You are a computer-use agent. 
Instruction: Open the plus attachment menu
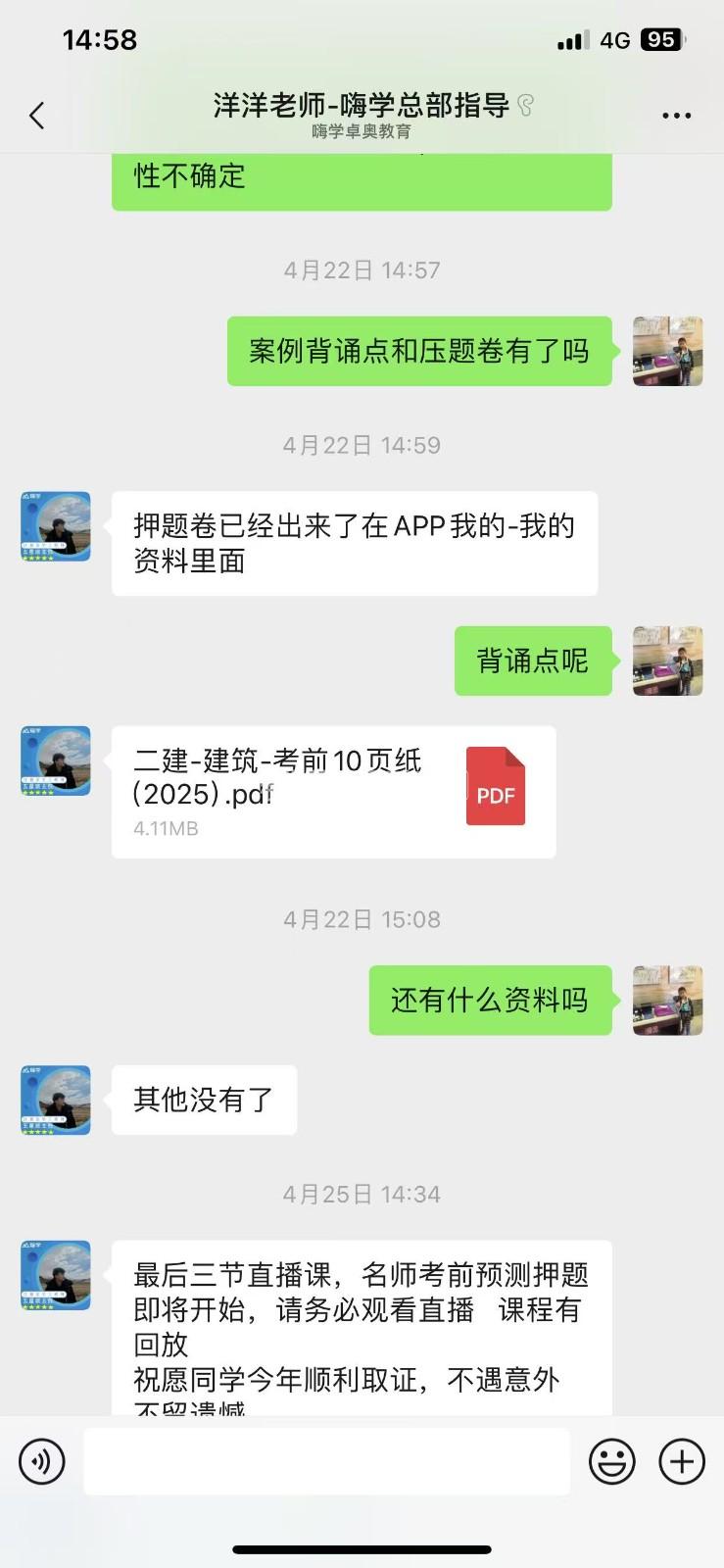pyautogui.click(x=682, y=1462)
